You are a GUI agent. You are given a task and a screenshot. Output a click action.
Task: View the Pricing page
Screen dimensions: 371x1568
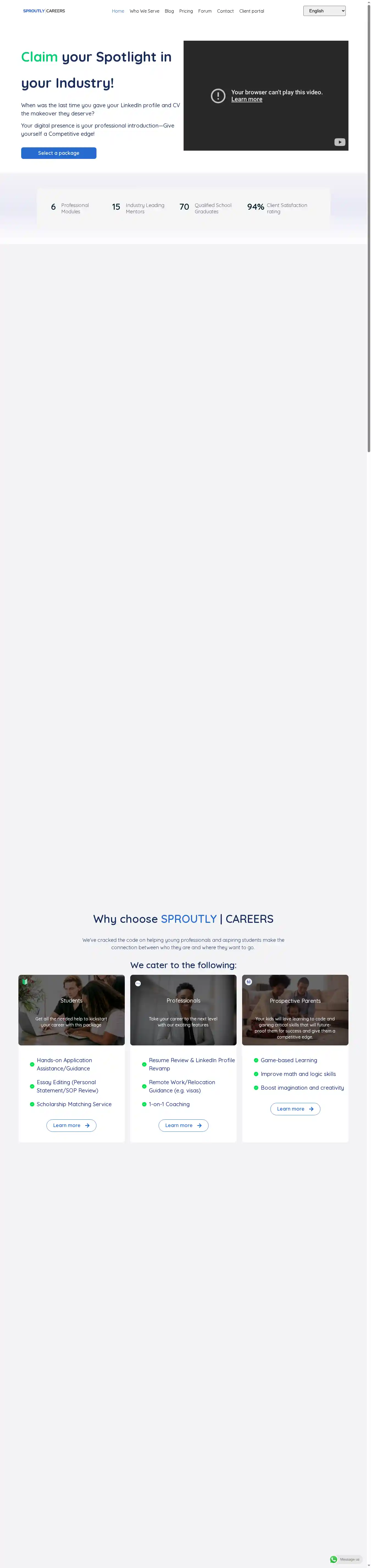pyautogui.click(x=185, y=11)
